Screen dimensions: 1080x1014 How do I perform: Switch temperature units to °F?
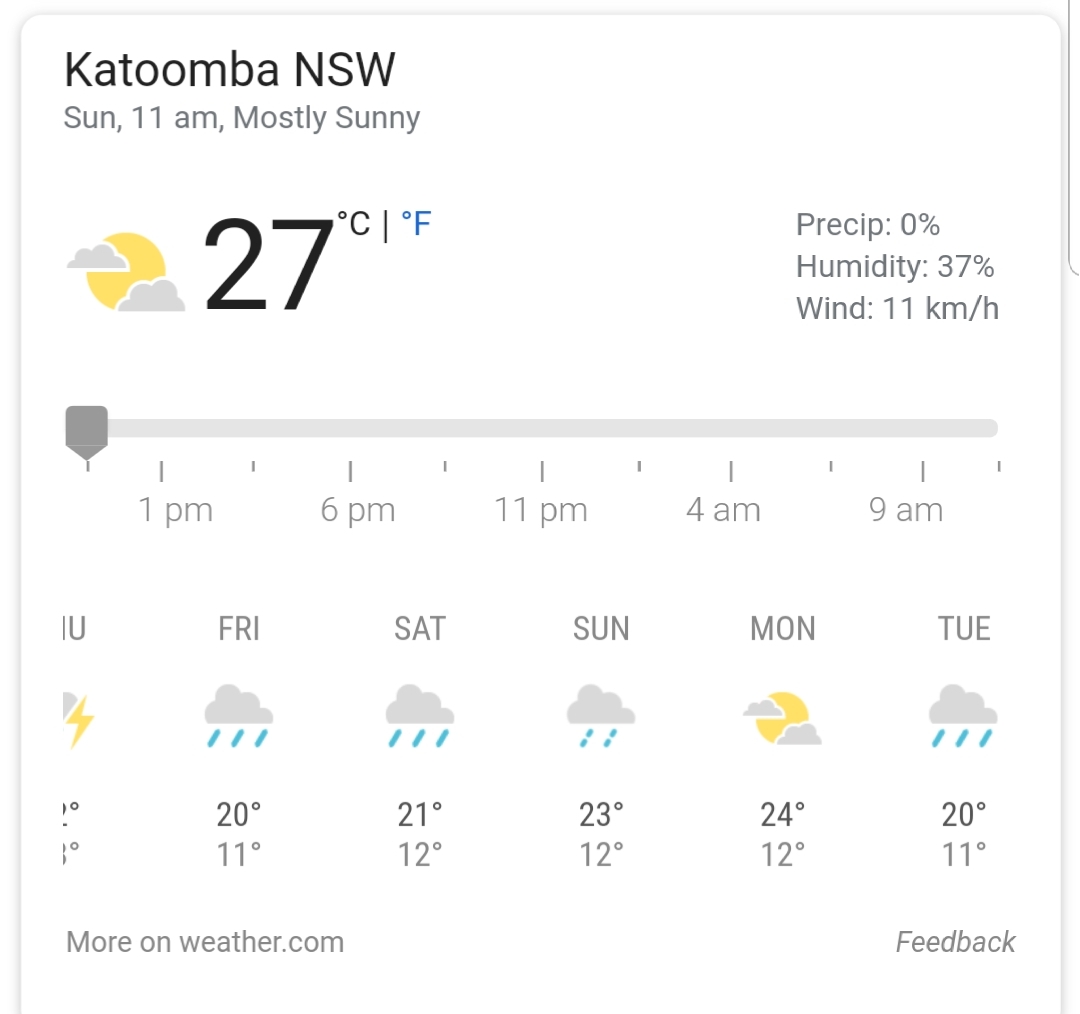[x=416, y=224]
